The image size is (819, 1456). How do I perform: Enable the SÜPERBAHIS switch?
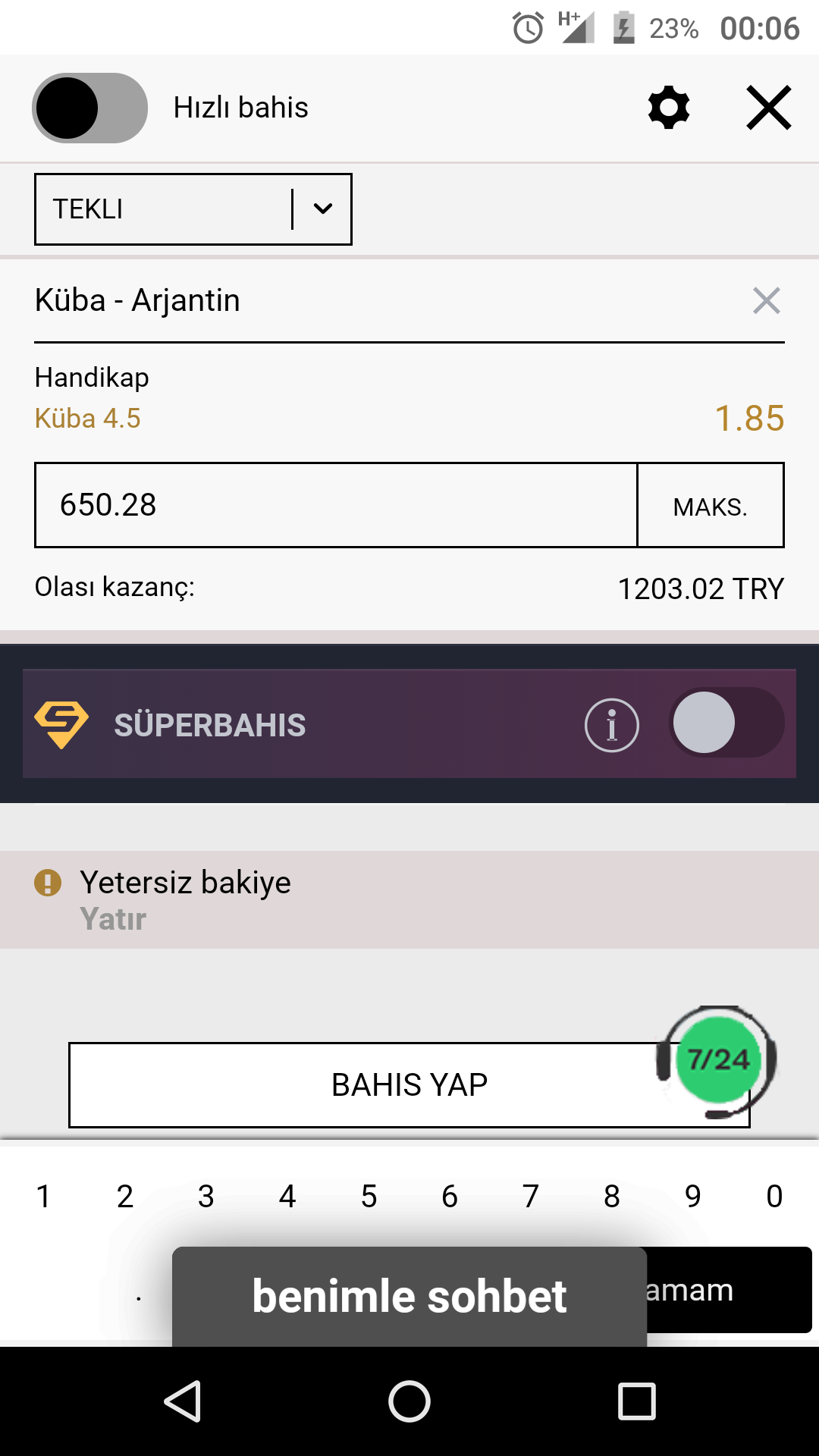pos(726,723)
